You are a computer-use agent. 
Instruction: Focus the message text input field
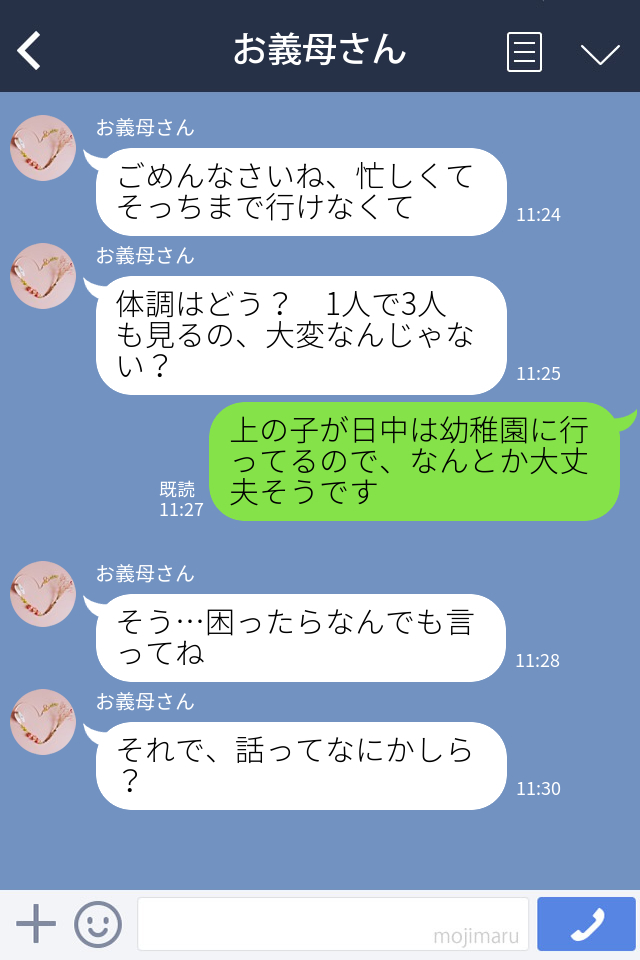click(x=332, y=923)
